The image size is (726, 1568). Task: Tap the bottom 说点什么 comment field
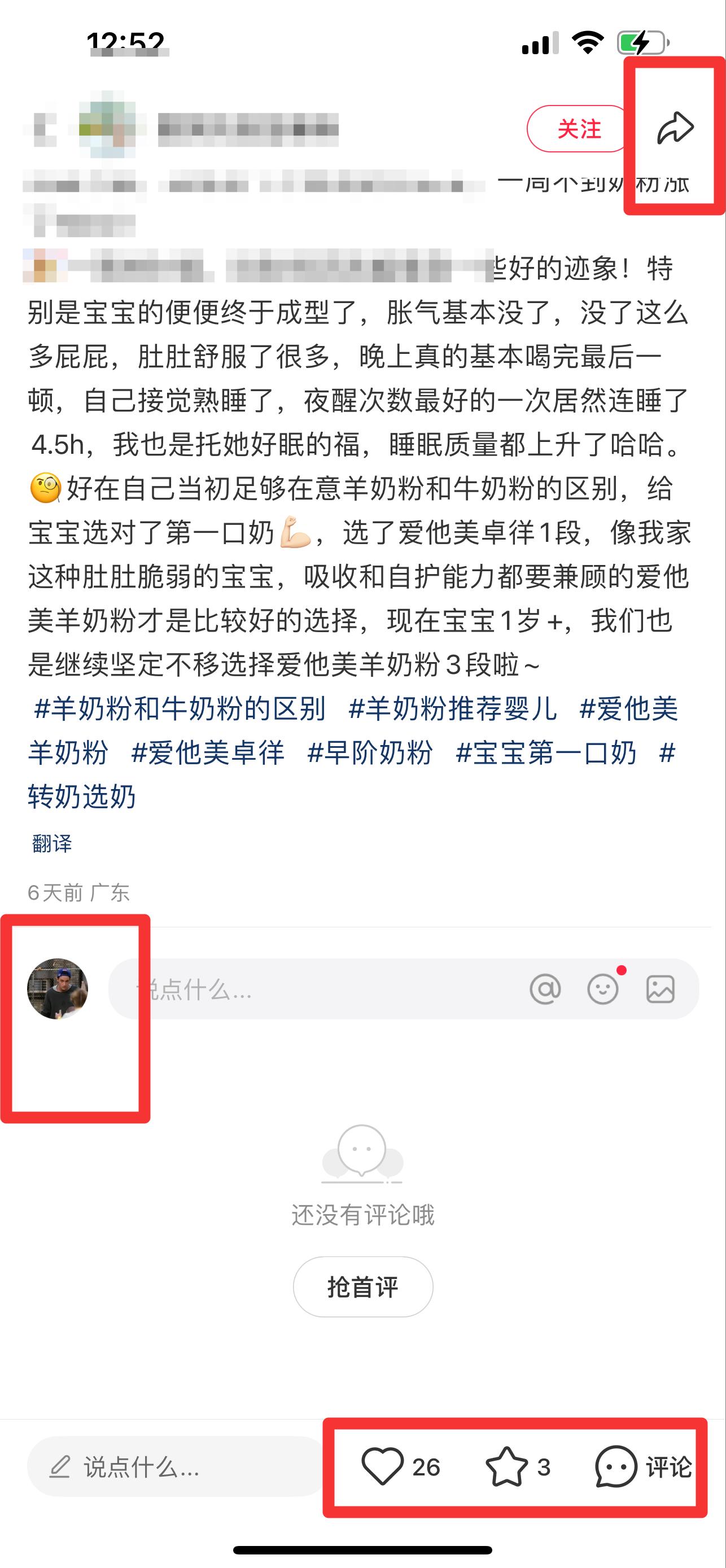coord(177,1467)
